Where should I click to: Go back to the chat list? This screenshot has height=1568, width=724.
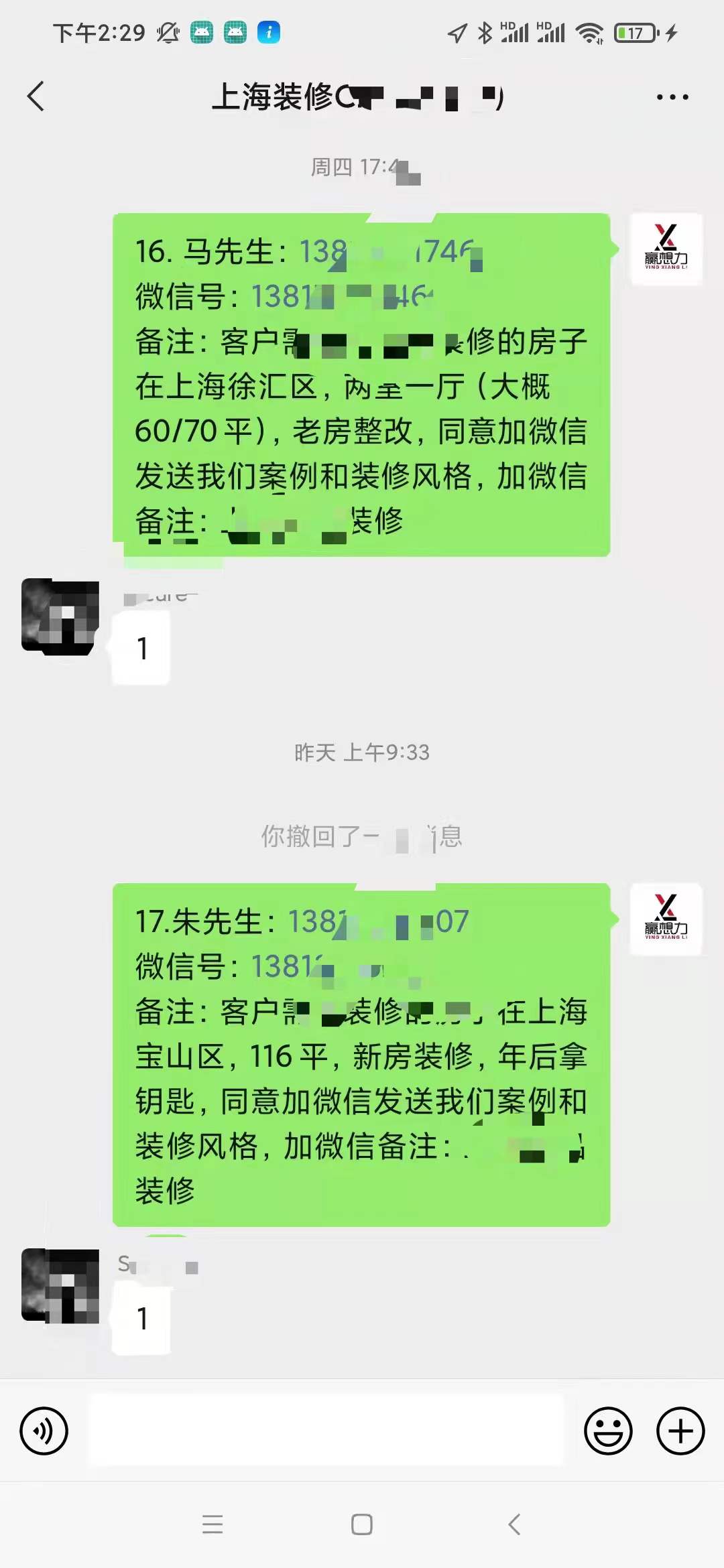37,96
